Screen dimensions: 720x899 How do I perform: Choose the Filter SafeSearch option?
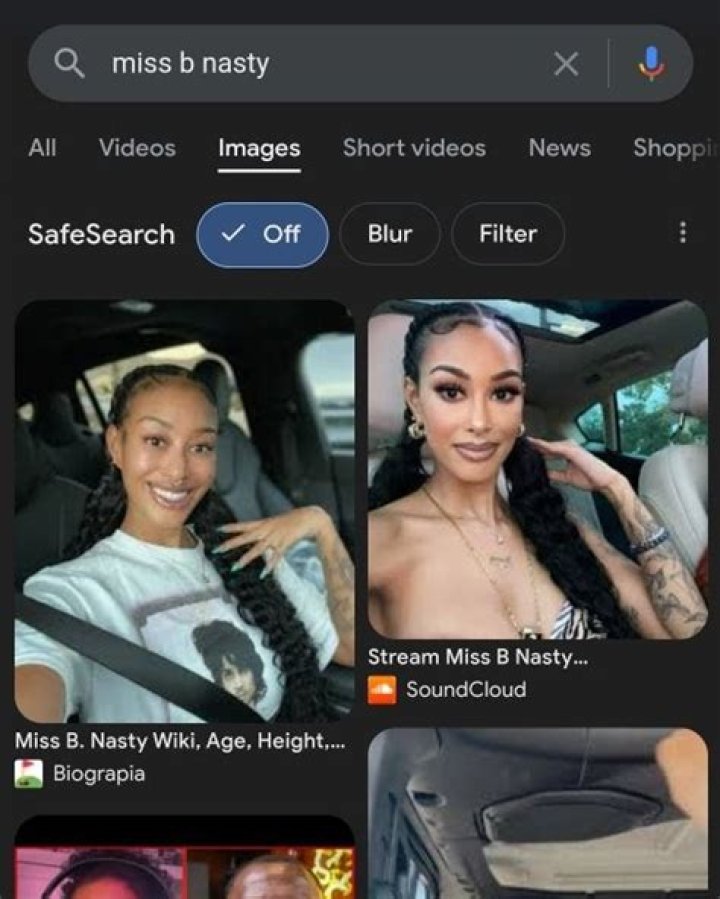click(508, 234)
